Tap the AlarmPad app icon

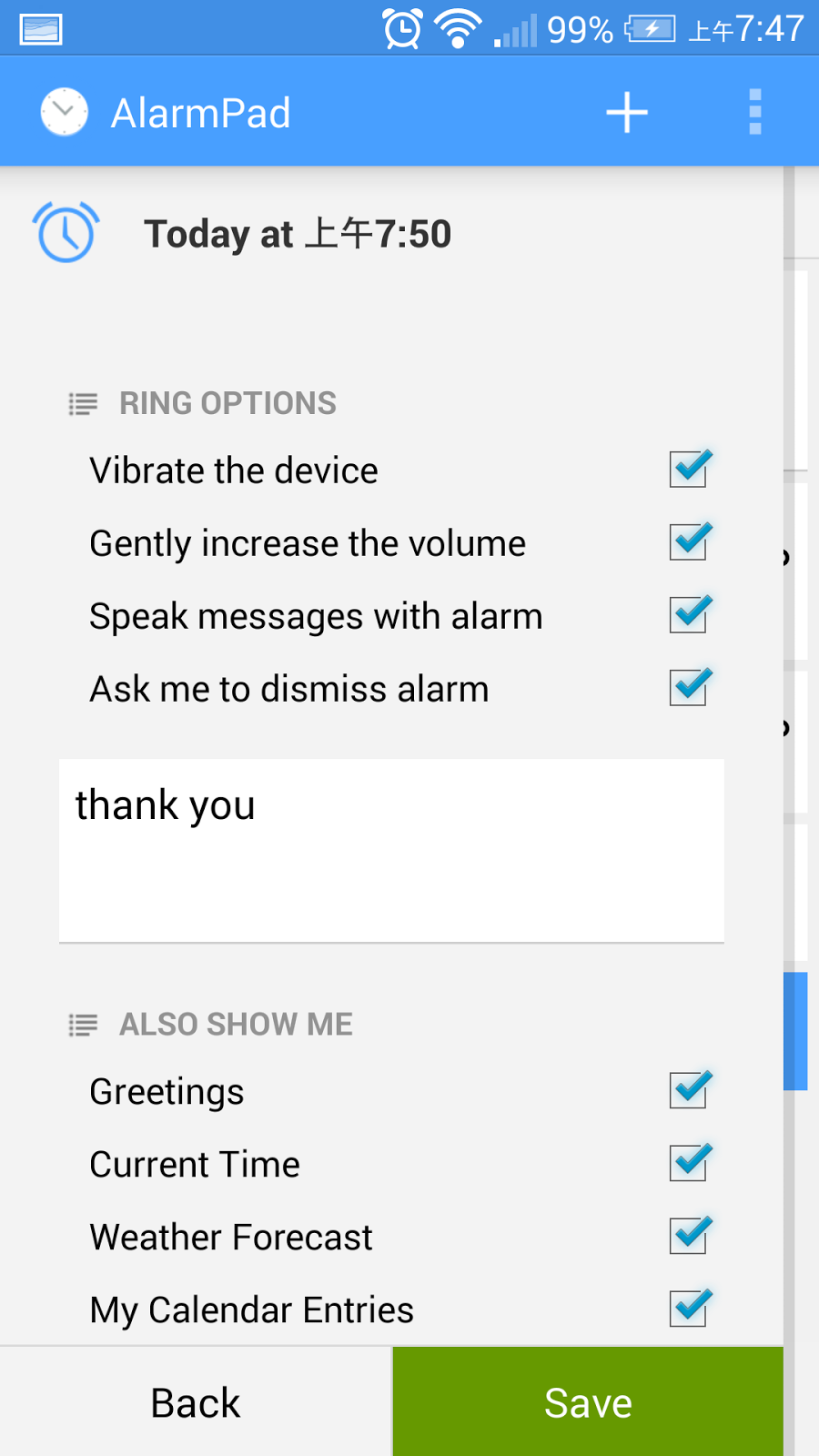(65, 112)
